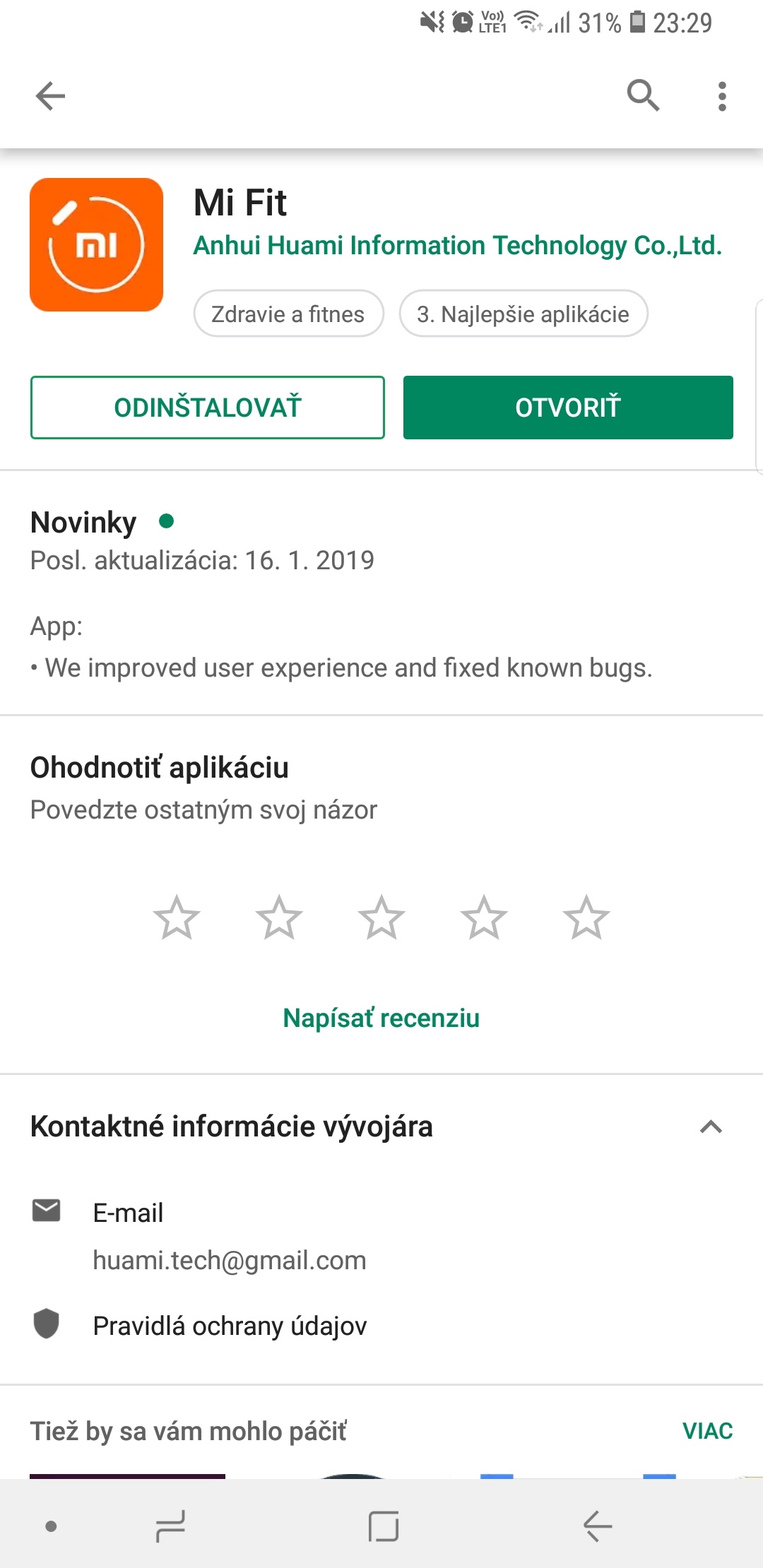This screenshot has width=763, height=1568.
Task: Open the search magnifier icon
Action: tap(643, 95)
